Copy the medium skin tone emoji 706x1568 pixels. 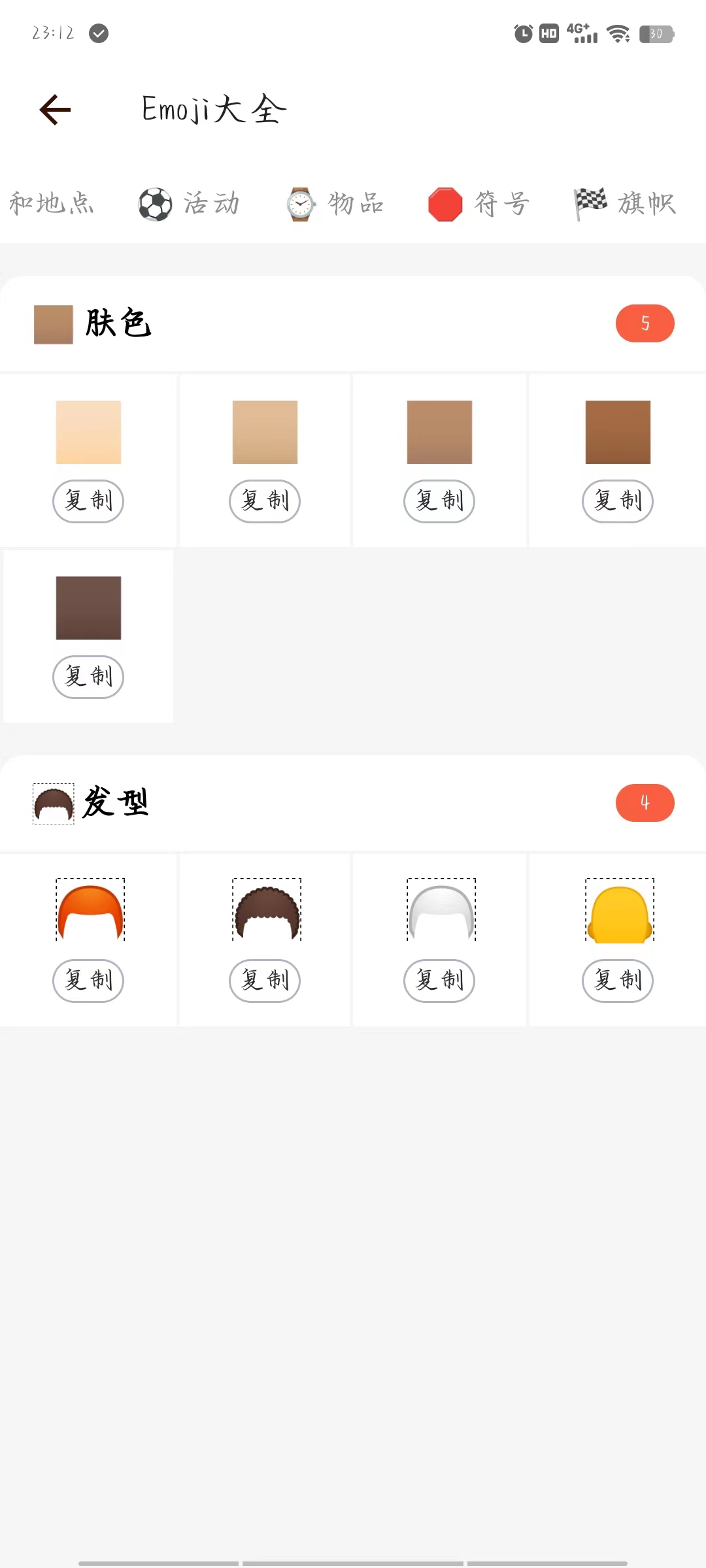click(x=439, y=501)
